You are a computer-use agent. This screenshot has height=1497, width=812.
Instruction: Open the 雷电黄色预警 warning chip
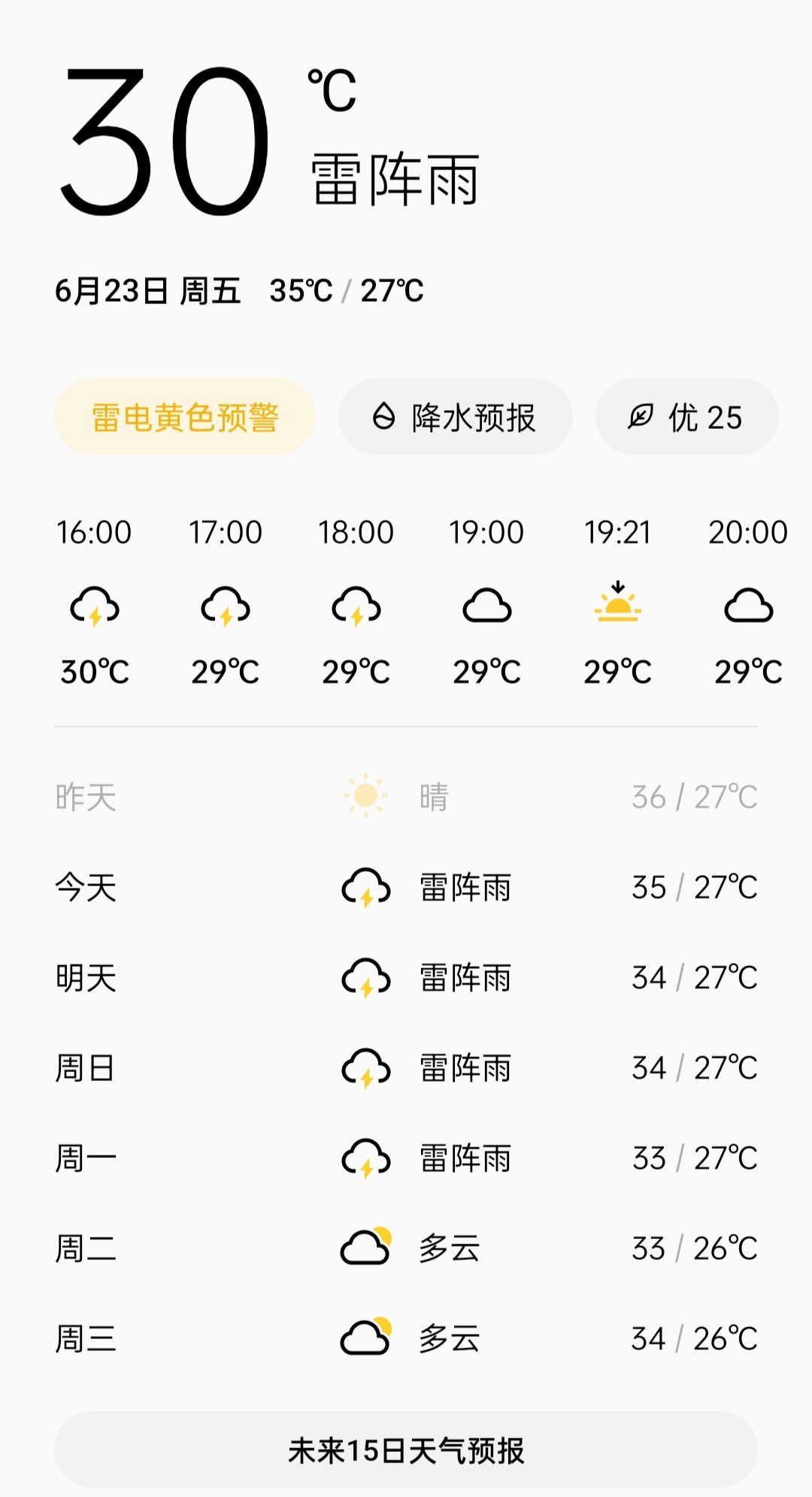coord(184,417)
